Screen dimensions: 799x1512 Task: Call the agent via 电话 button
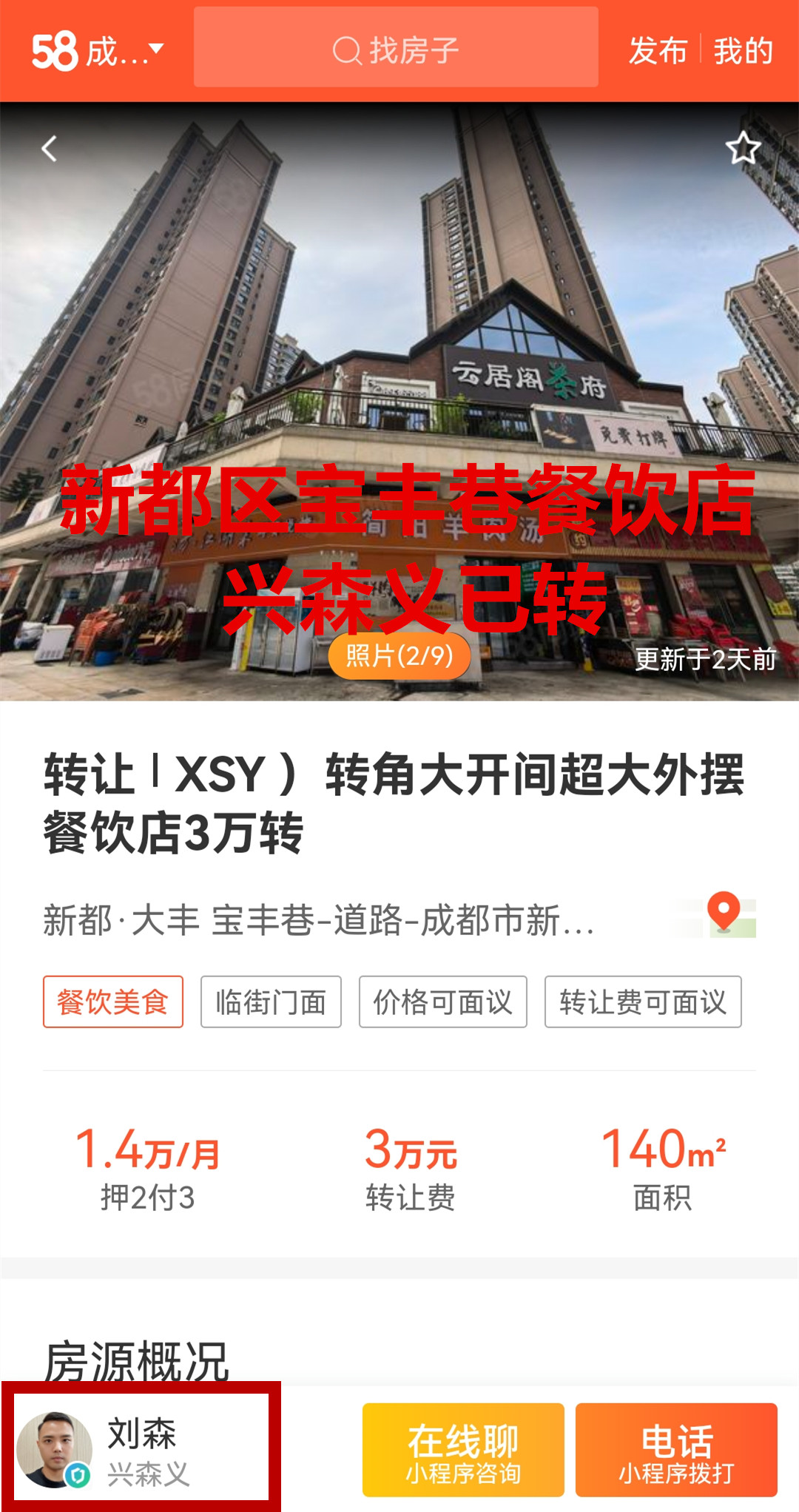676,1450
